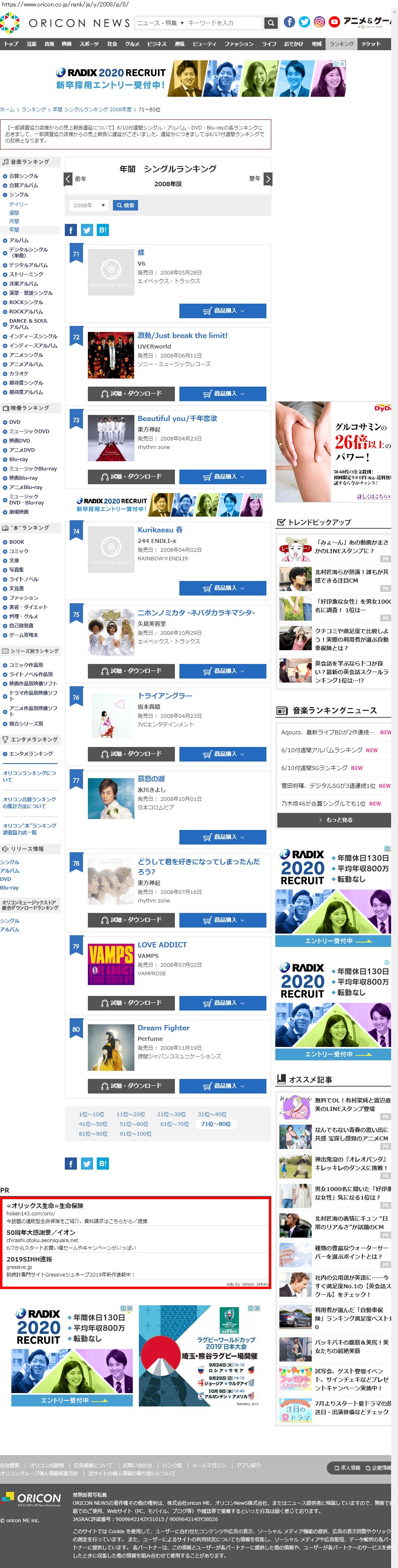Open ORICON's Twitter icon in the header
This screenshot has height=1568, width=398.
point(304,22)
